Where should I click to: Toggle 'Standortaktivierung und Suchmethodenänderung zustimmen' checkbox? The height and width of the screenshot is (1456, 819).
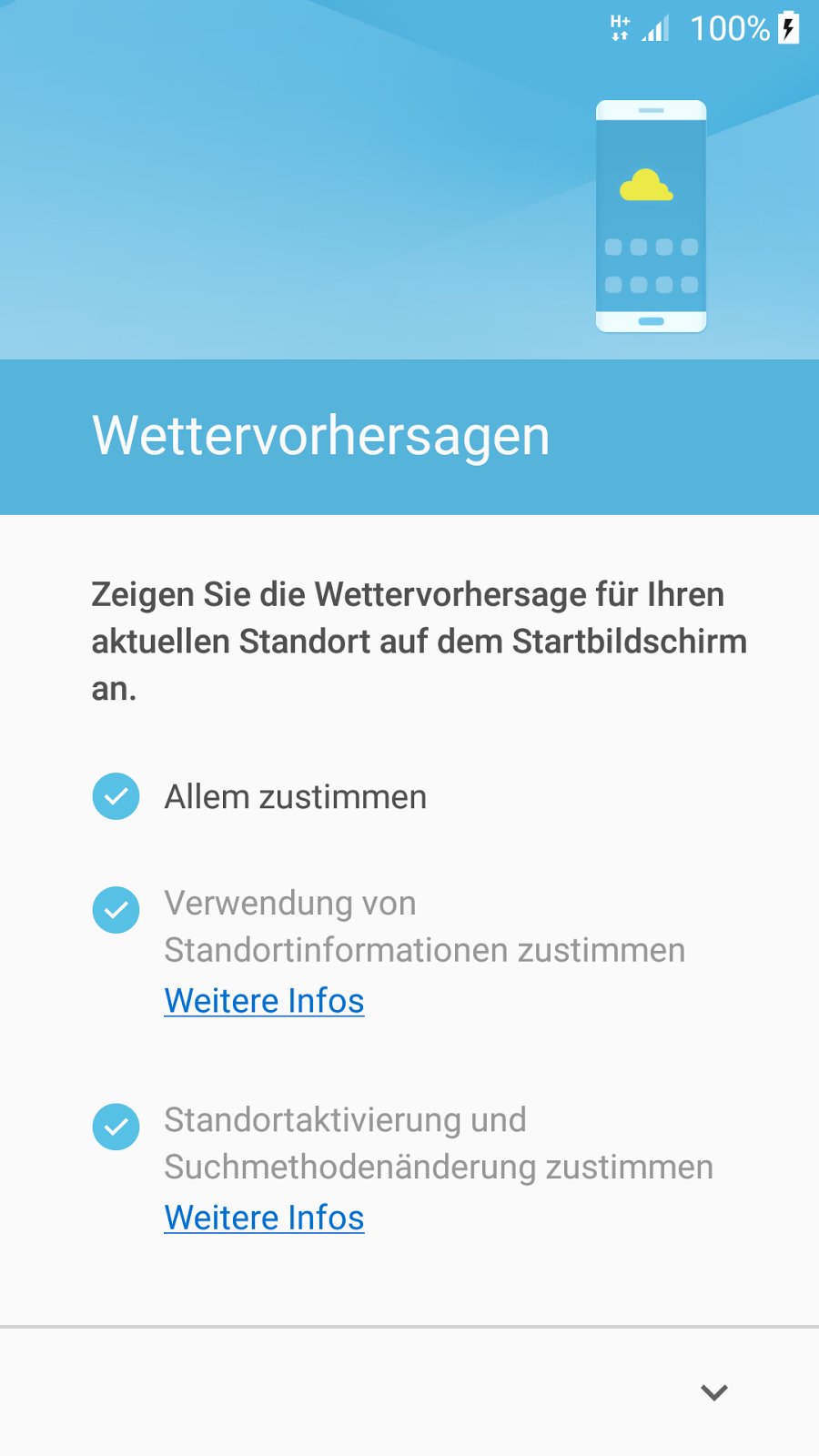pyautogui.click(x=116, y=1127)
